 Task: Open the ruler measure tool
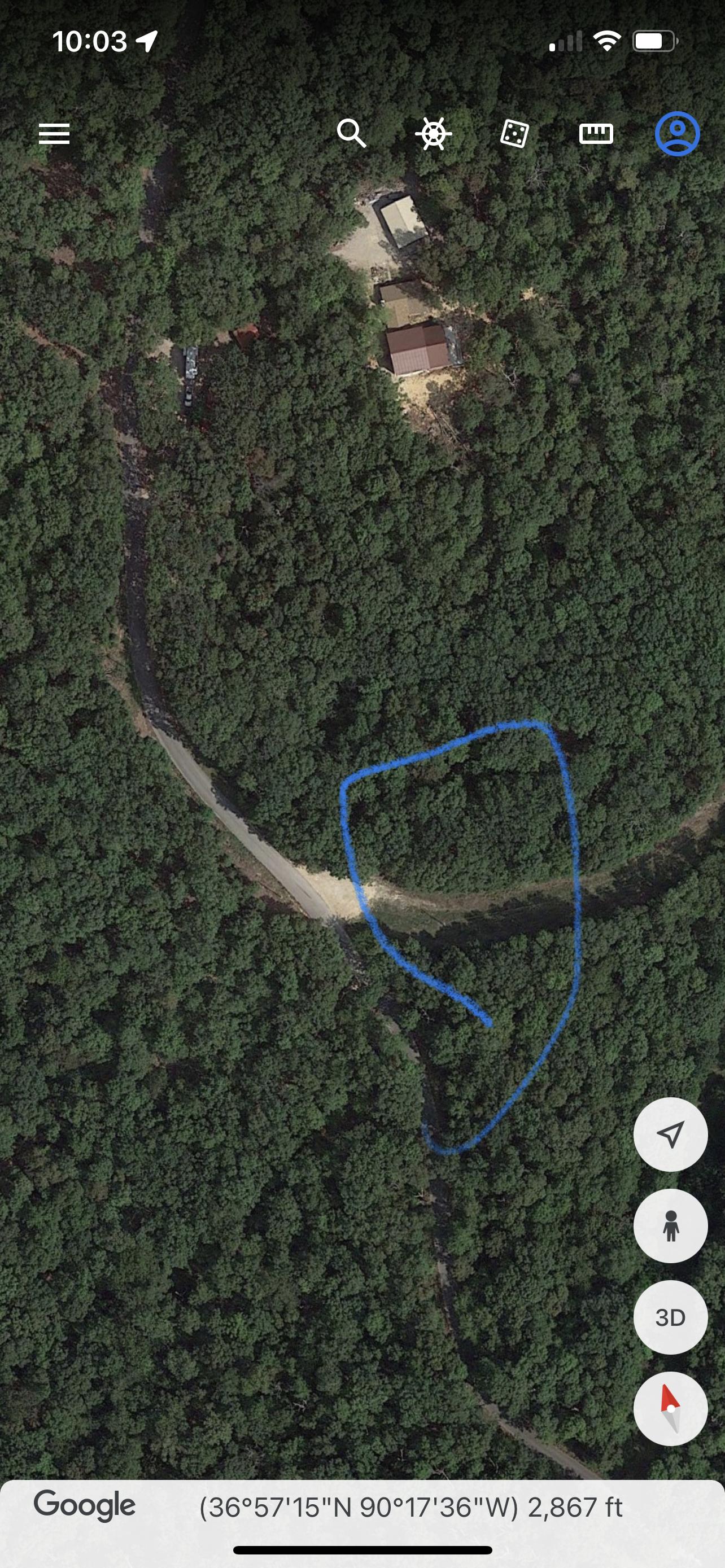[596, 133]
